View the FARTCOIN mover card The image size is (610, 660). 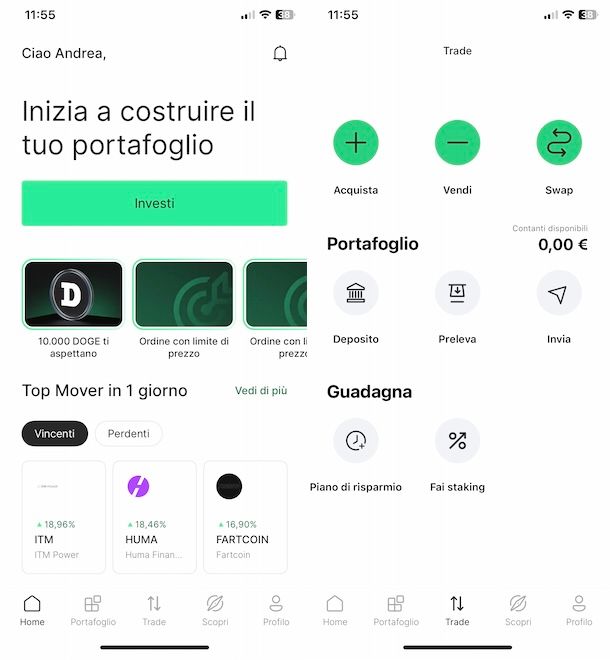pyautogui.click(x=245, y=516)
